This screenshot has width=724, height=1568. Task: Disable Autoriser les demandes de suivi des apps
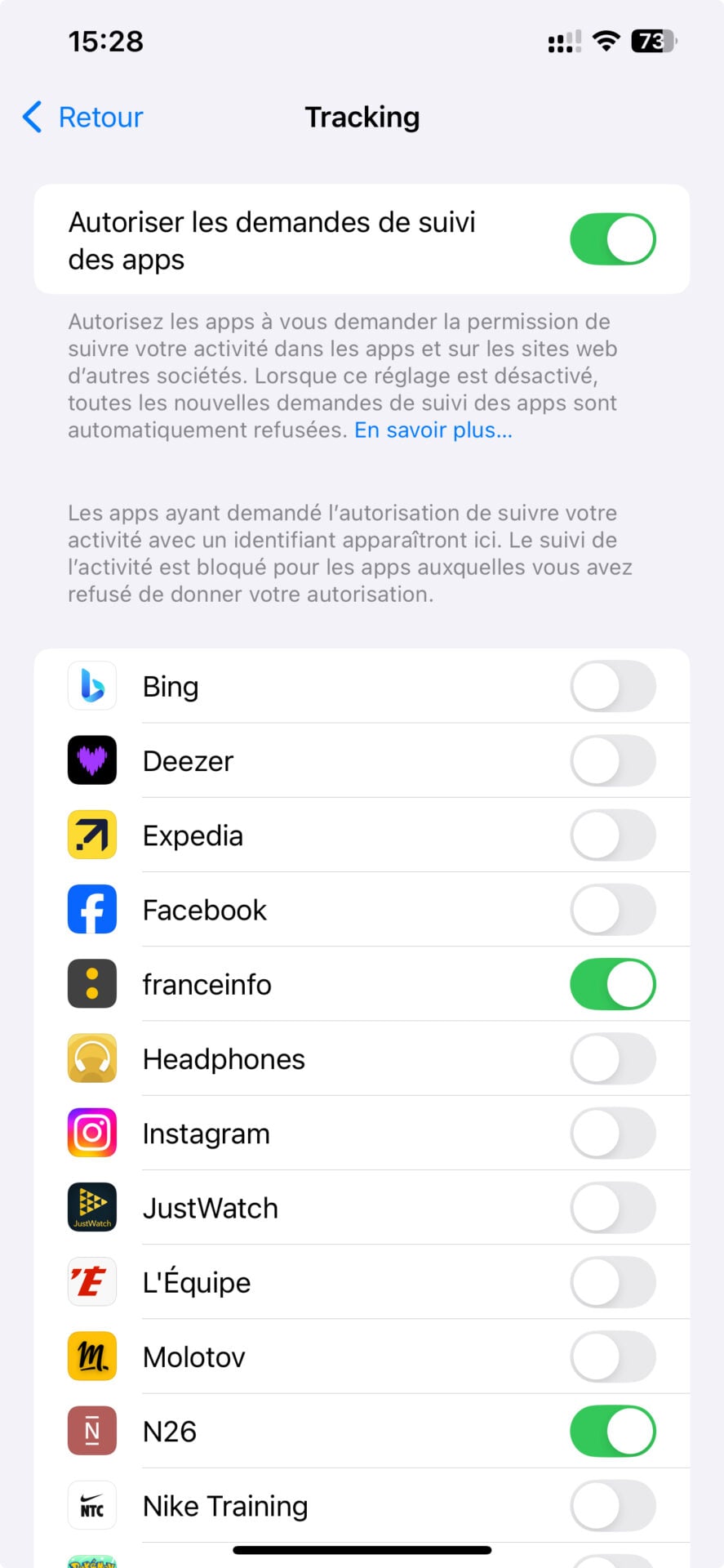click(612, 239)
